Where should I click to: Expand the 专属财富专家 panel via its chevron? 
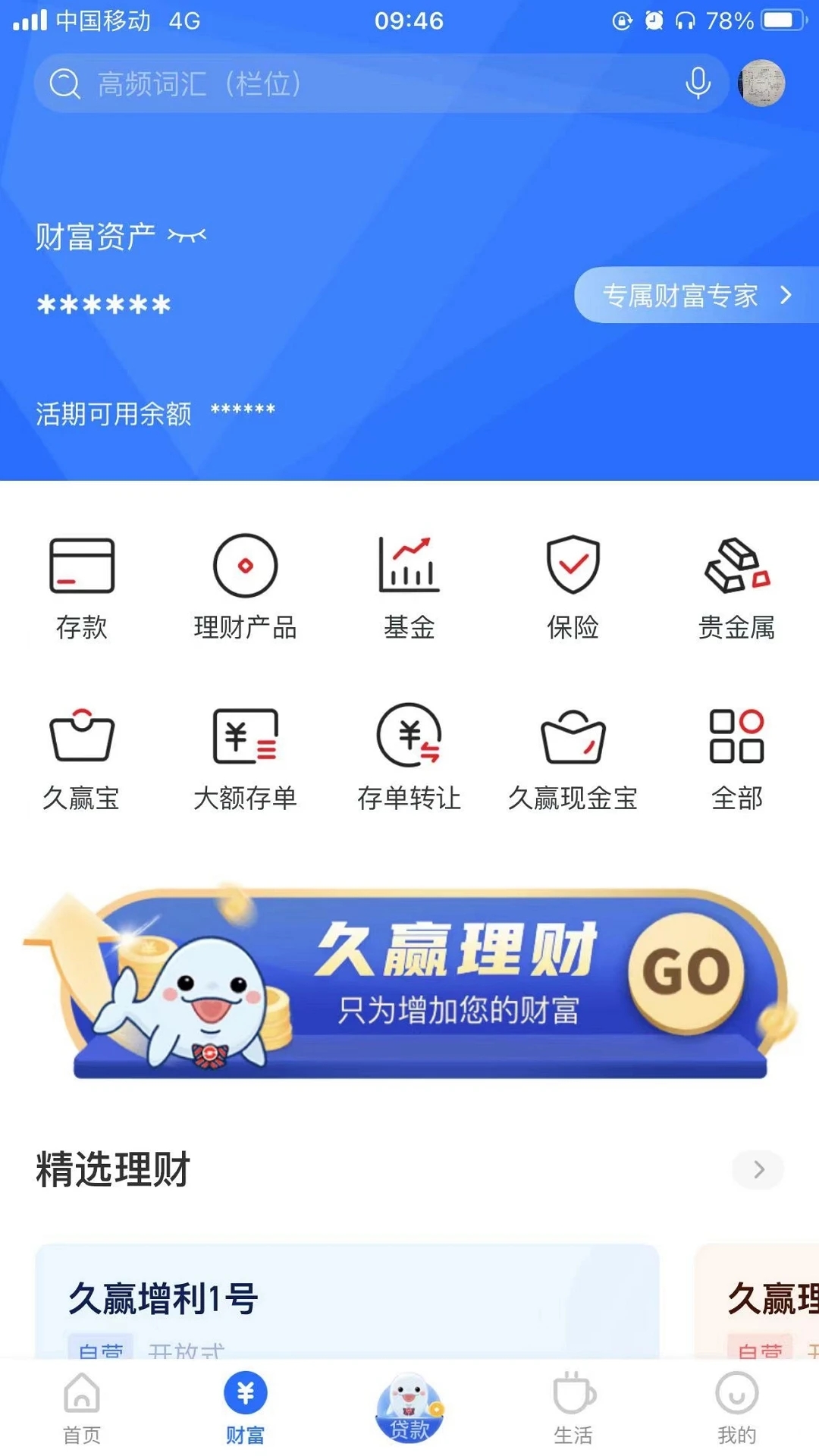786,296
